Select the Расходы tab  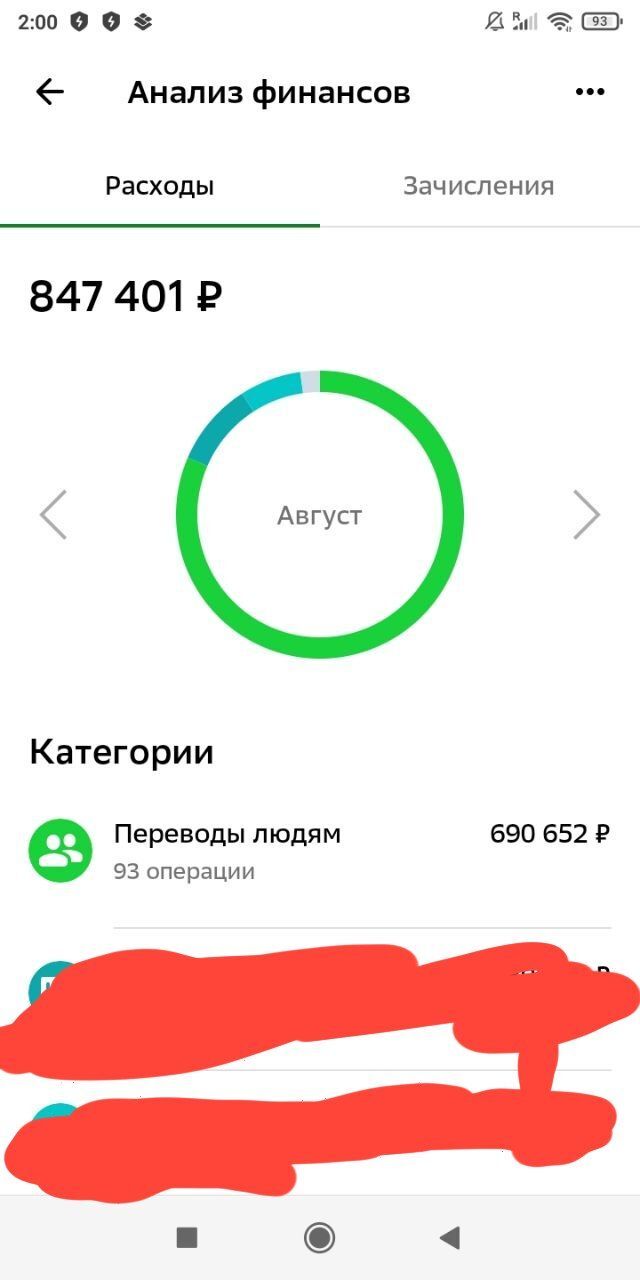pos(160,186)
